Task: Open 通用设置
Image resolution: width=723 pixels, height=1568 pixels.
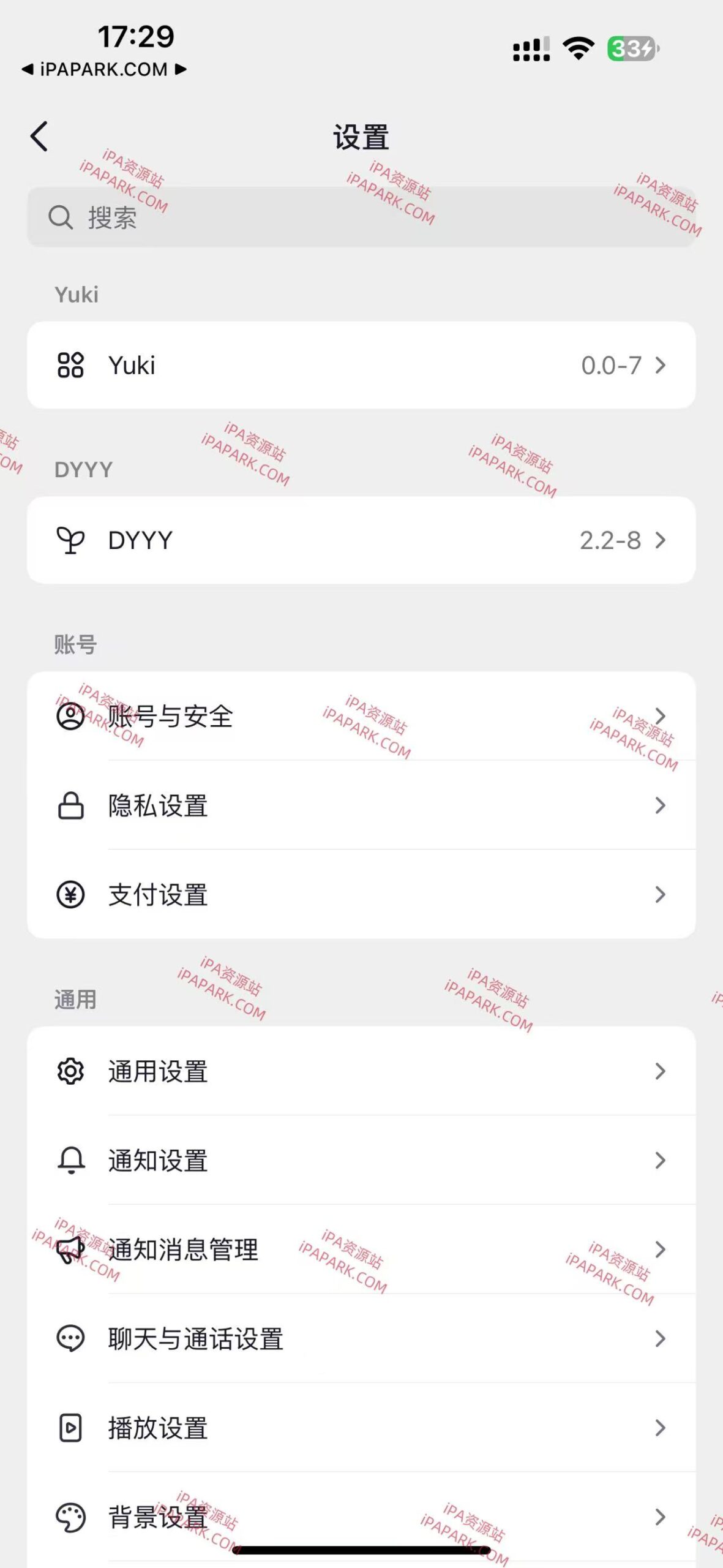Action: click(361, 1071)
